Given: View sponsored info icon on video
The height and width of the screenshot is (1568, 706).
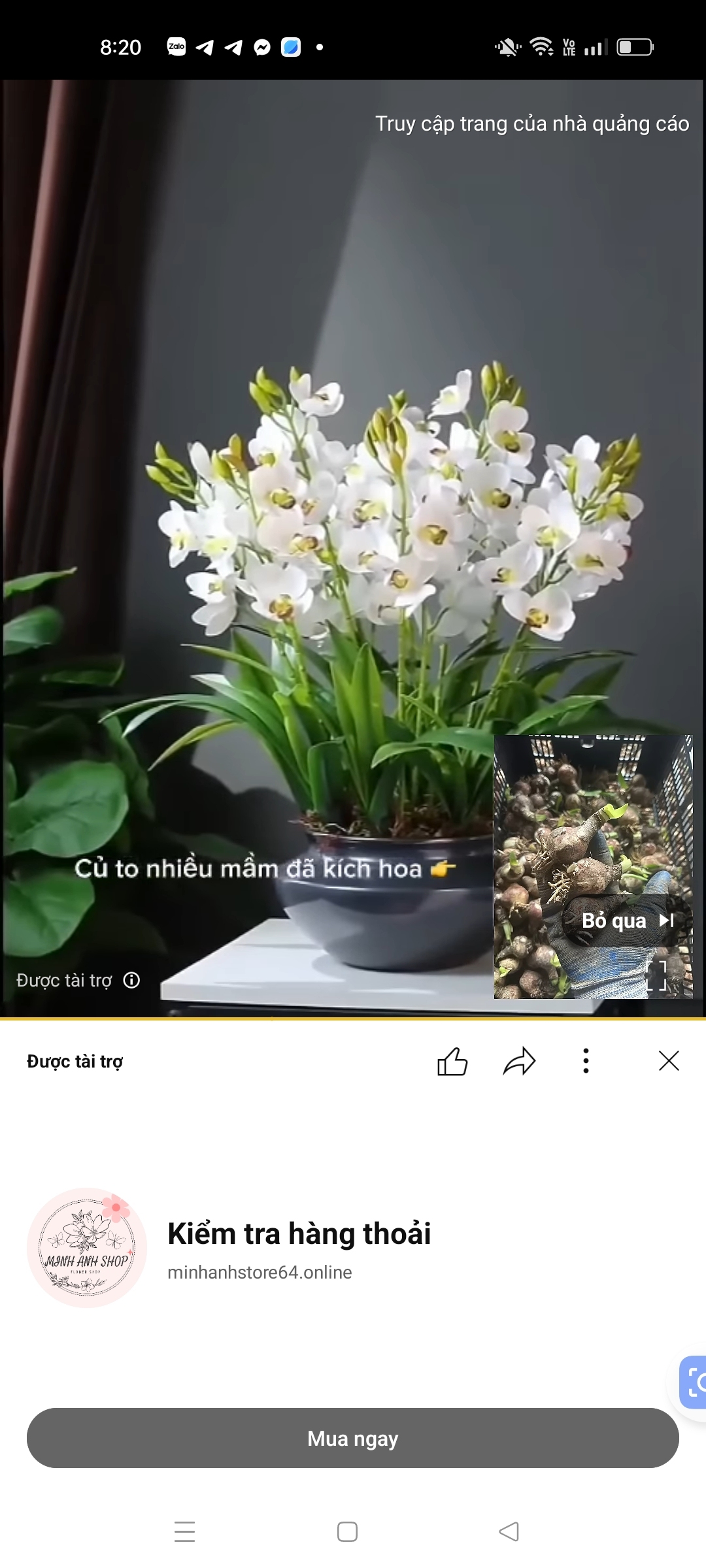Looking at the screenshot, I should (131, 980).
